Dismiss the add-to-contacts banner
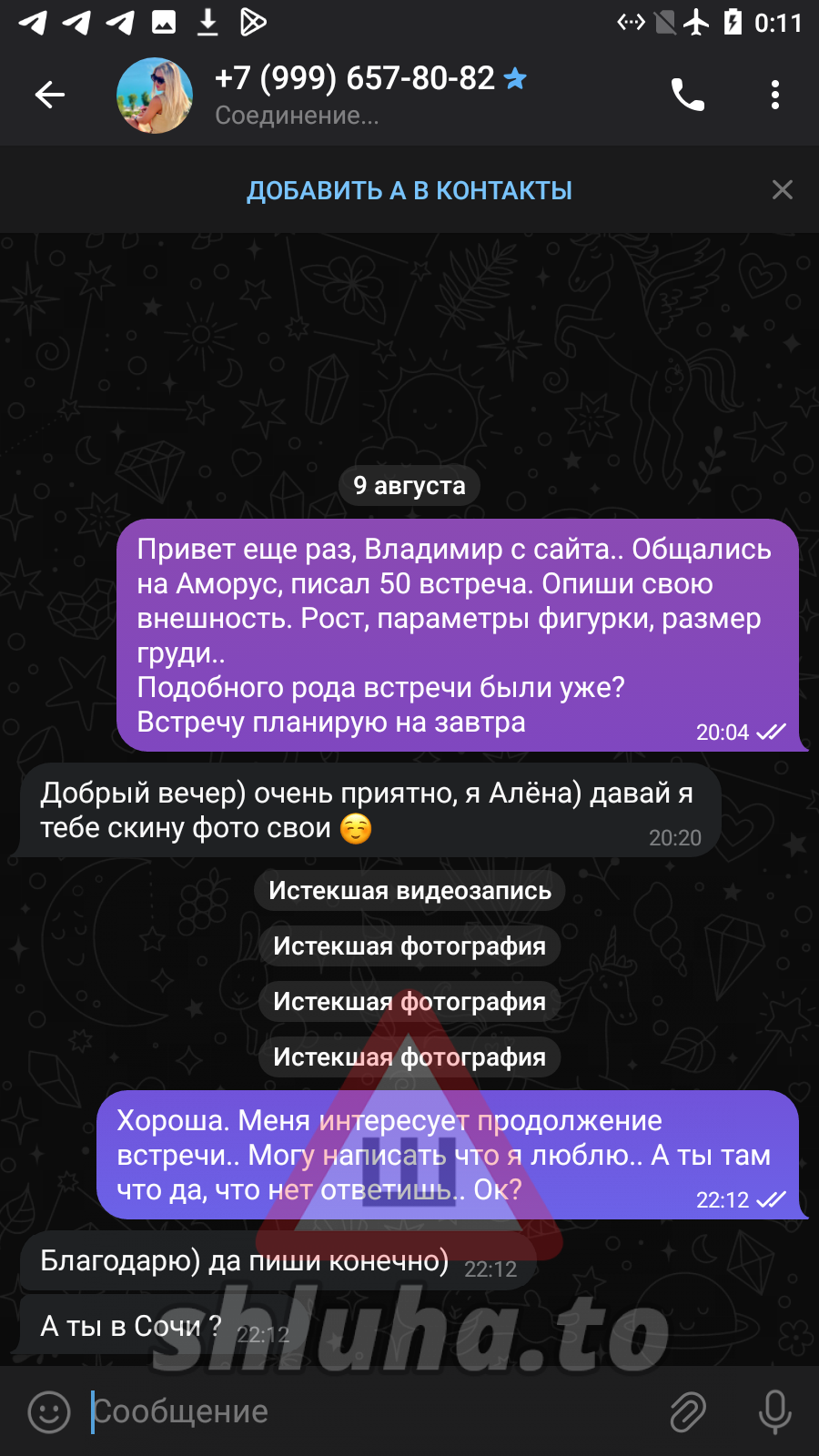Image resolution: width=819 pixels, height=1456 pixels. click(783, 189)
